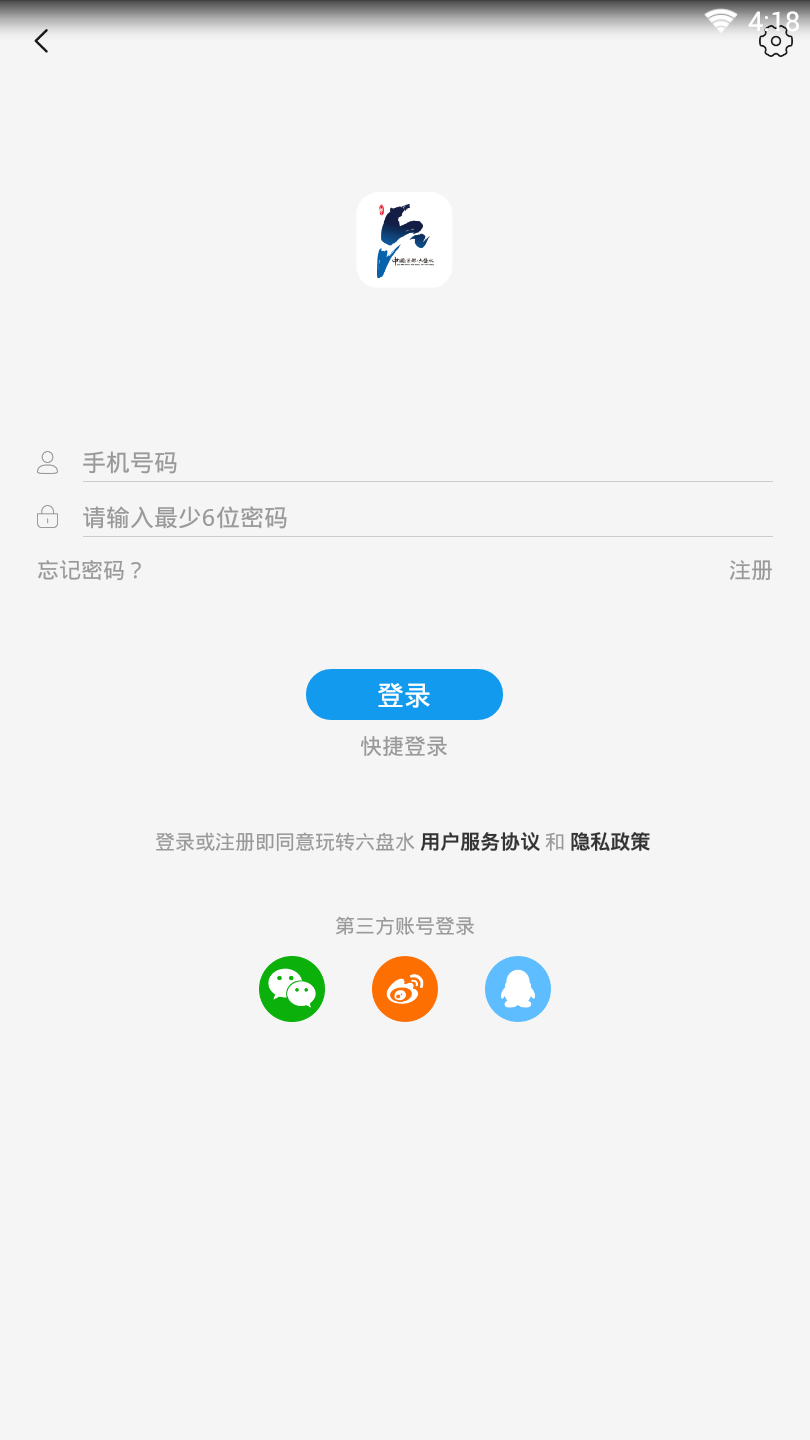Open the 隐私政策 privacy policy
This screenshot has height=1440, width=810.
click(x=610, y=842)
